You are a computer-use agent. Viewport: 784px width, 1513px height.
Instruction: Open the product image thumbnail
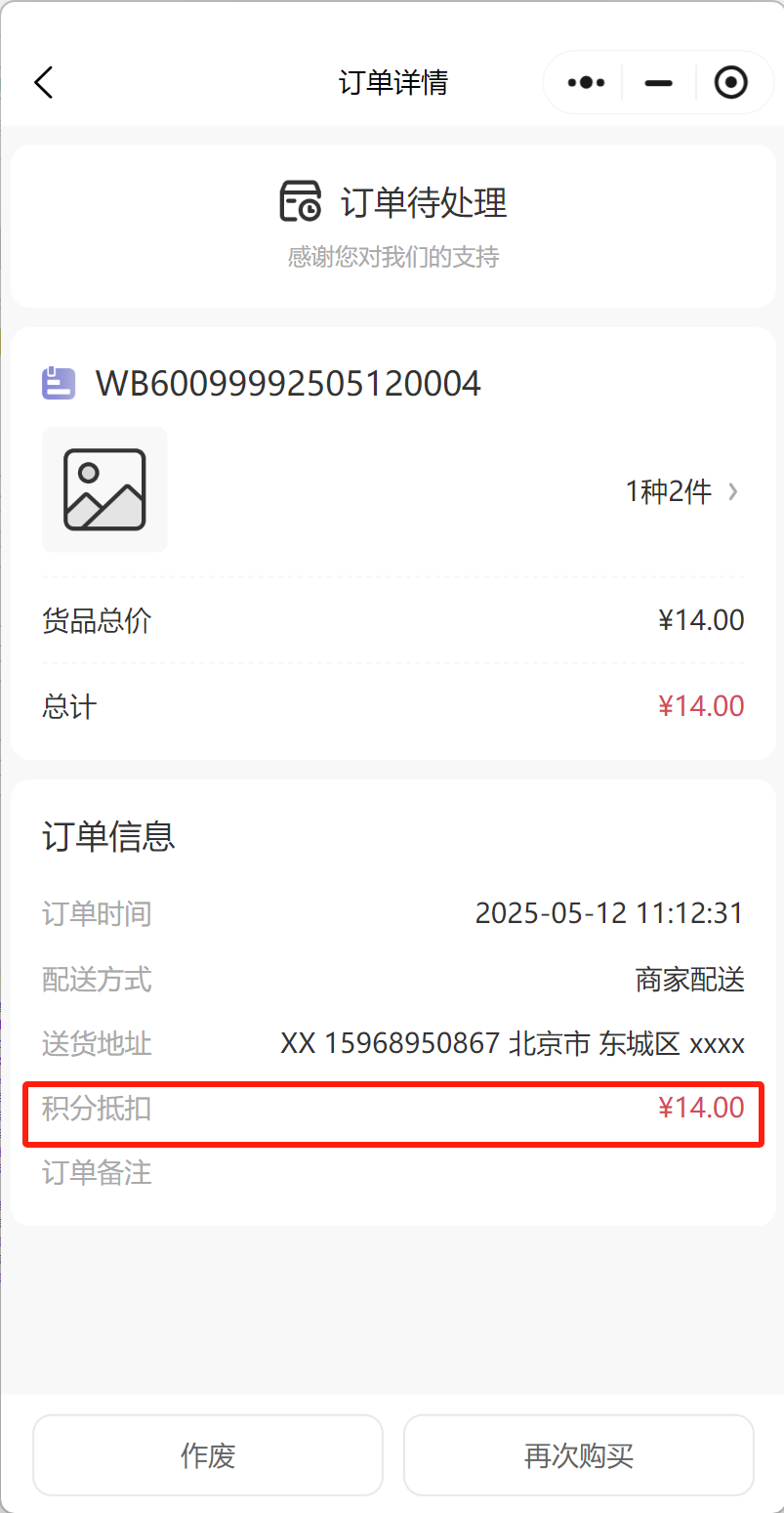pos(104,489)
